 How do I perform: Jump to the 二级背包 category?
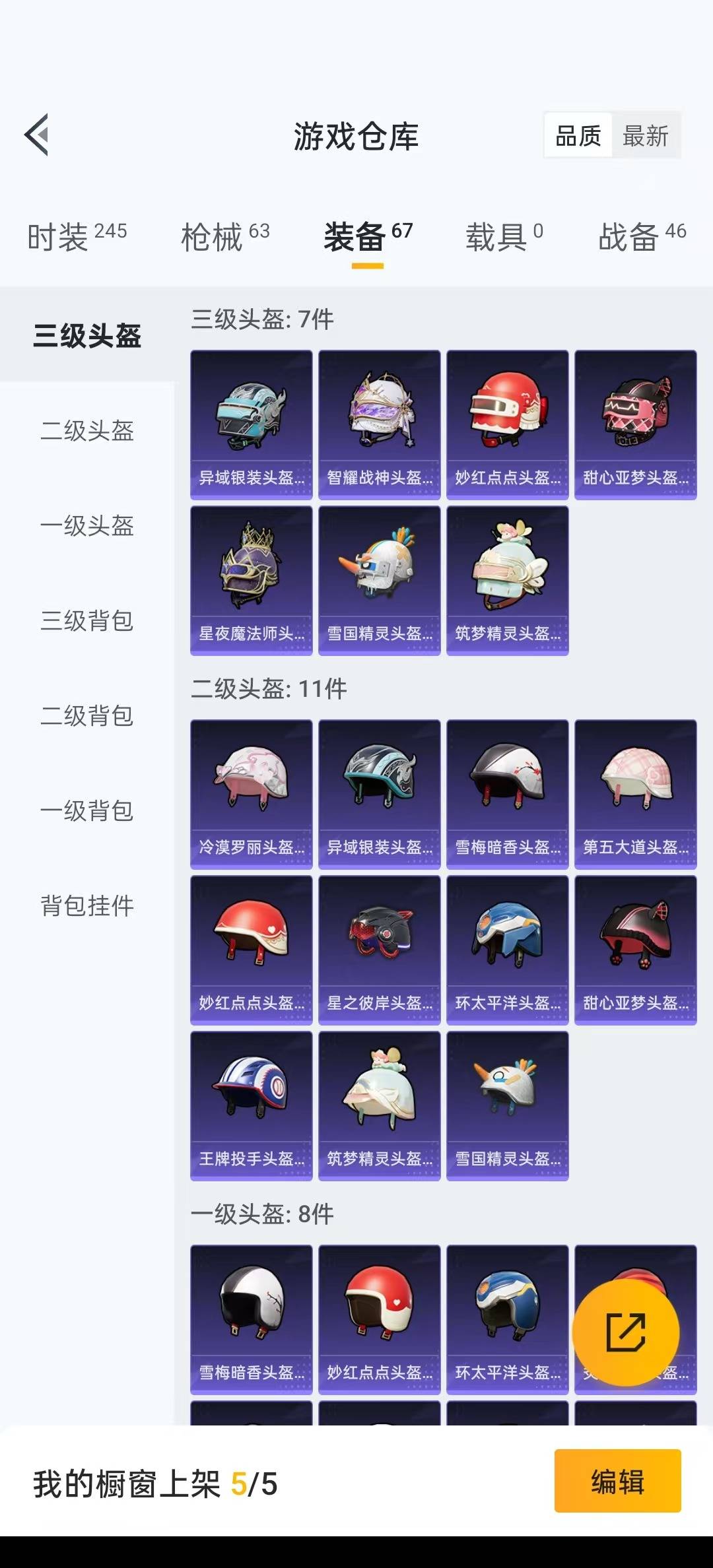pyautogui.click(x=87, y=716)
